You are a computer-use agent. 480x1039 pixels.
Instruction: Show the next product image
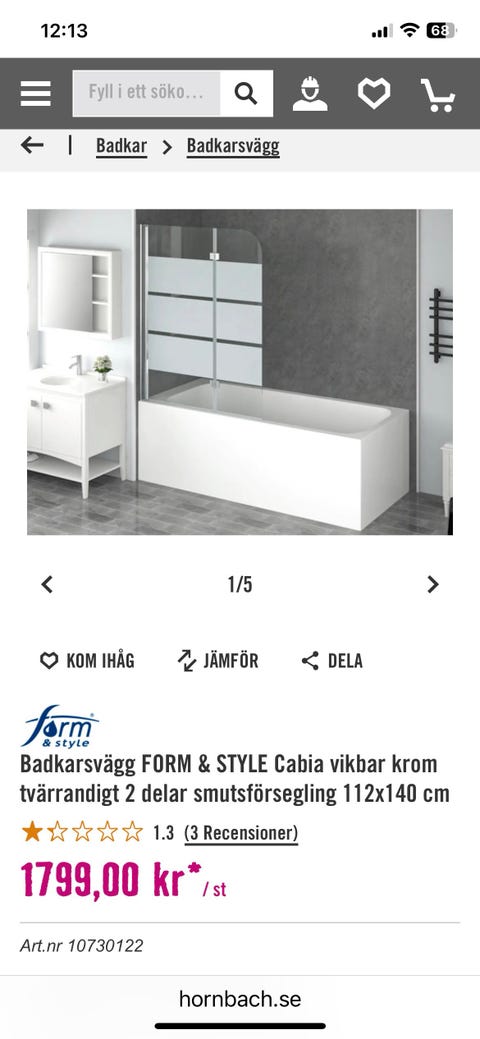click(433, 584)
